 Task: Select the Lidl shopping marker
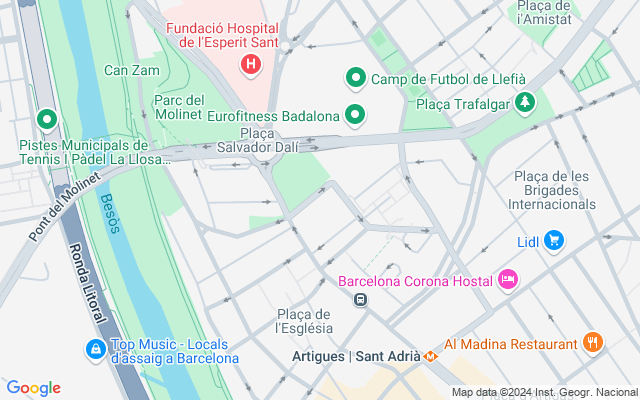pyautogui.click(x=555, y=241)
